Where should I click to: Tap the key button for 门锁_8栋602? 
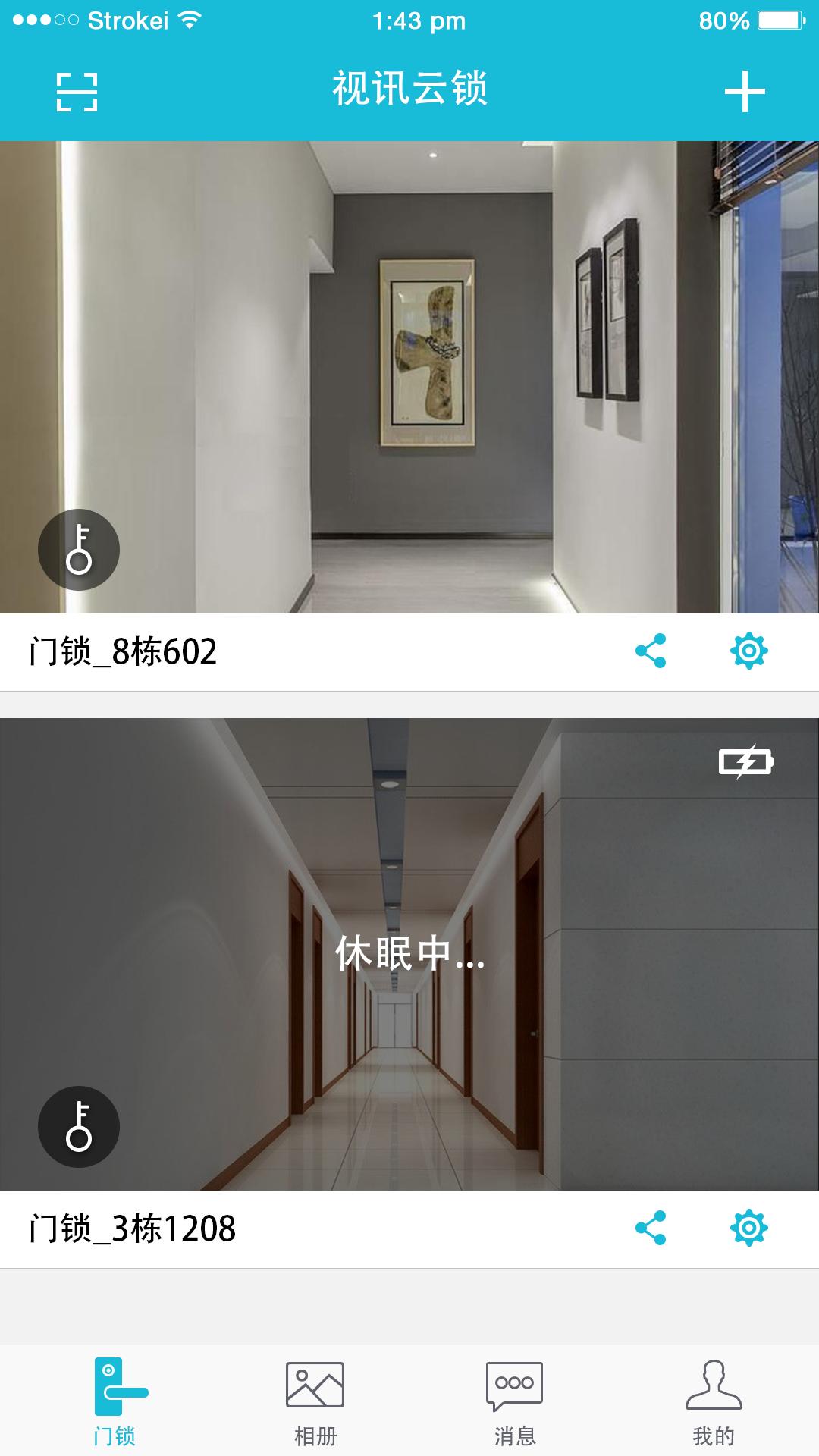[x=79, y=550]
